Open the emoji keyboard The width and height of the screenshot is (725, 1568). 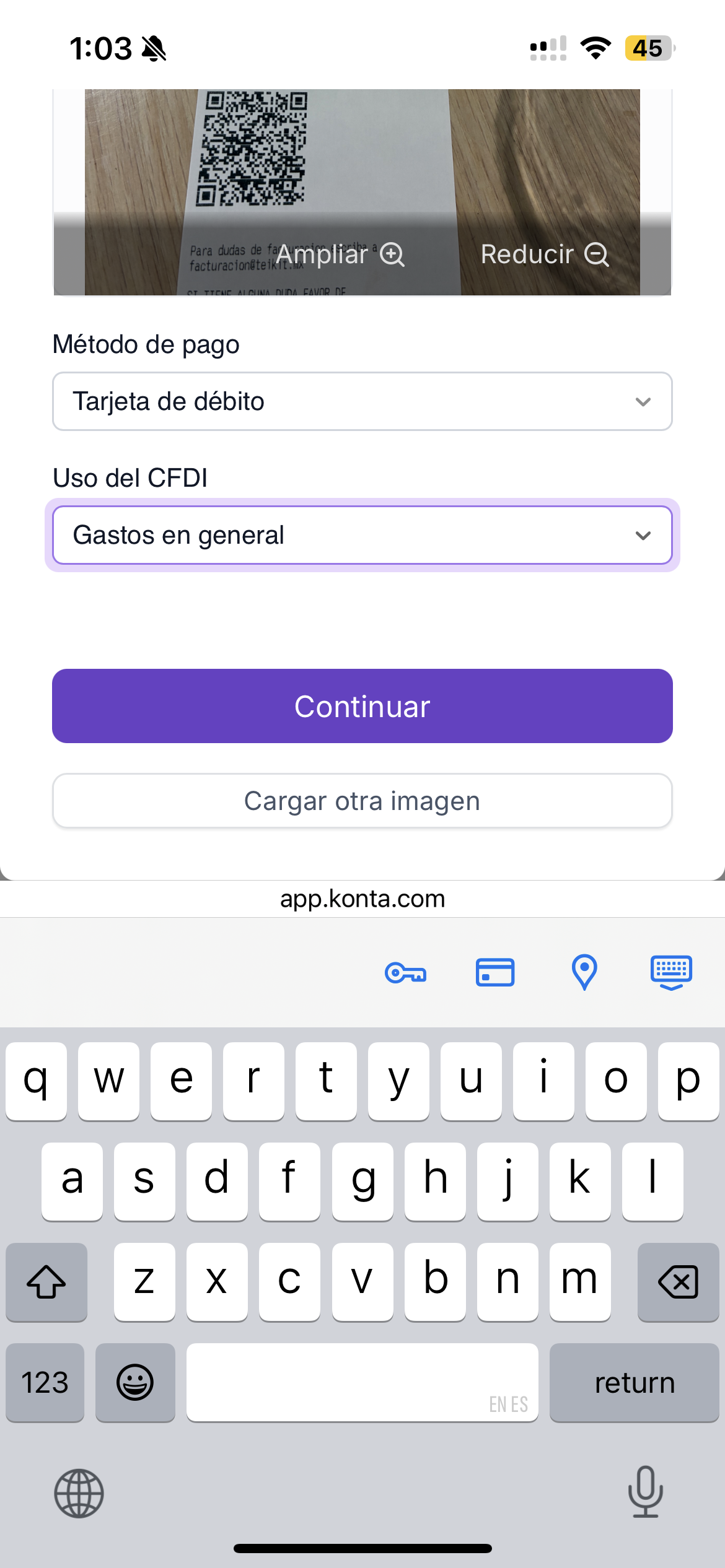[x=135, y=1382]
